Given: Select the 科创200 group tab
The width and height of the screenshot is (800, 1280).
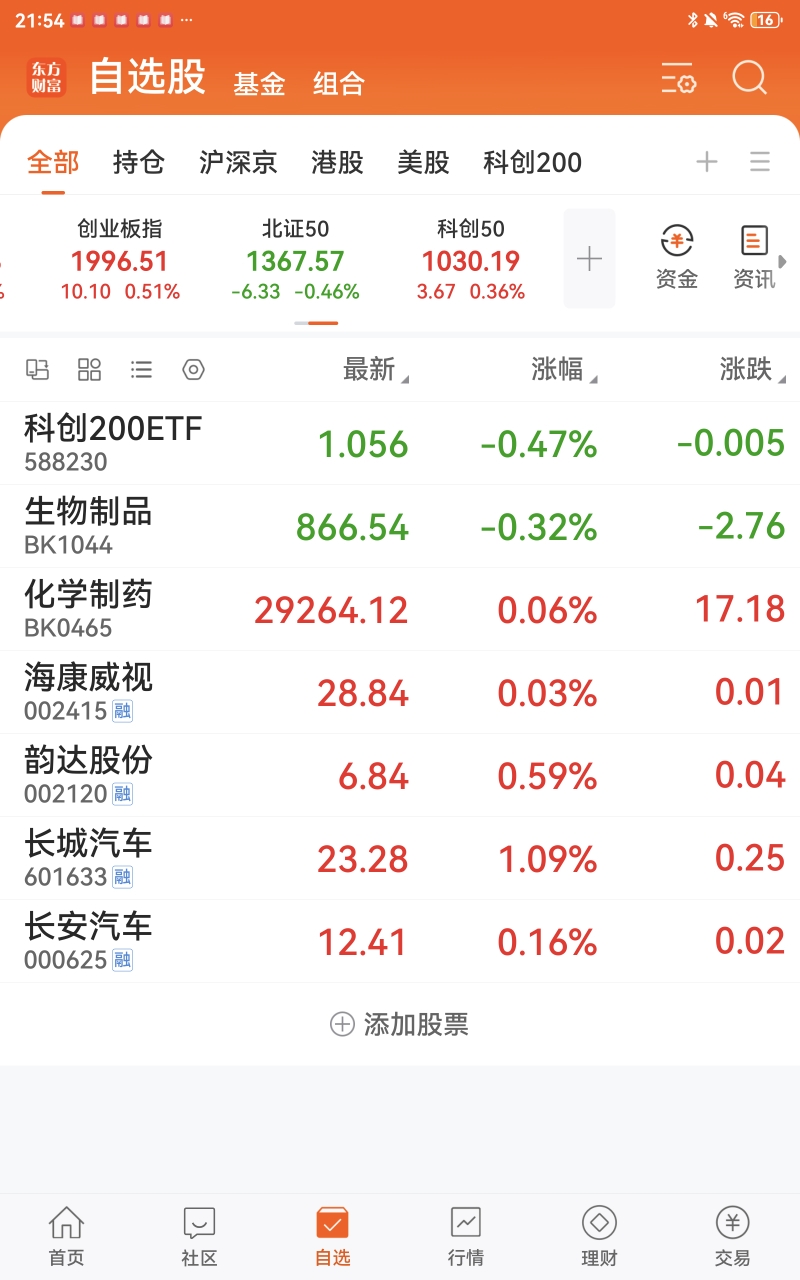Looking at the screenshot, I should point(532,162).
